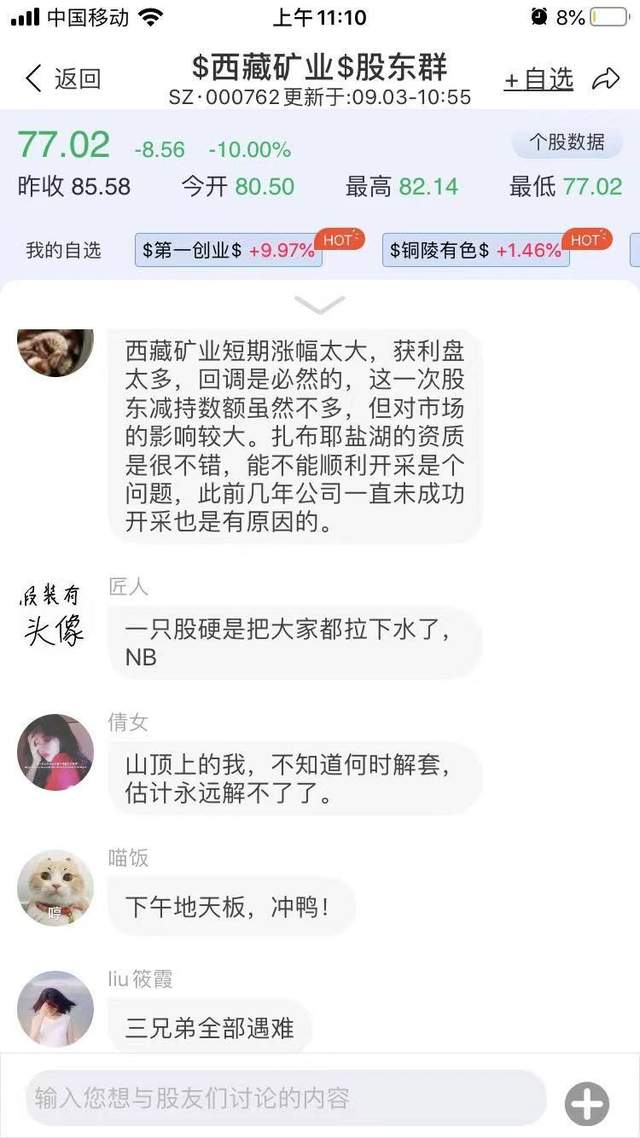Collapse the chat panel with the chevron
This screenshot has width=640, height=1138.
pos(320,304)
